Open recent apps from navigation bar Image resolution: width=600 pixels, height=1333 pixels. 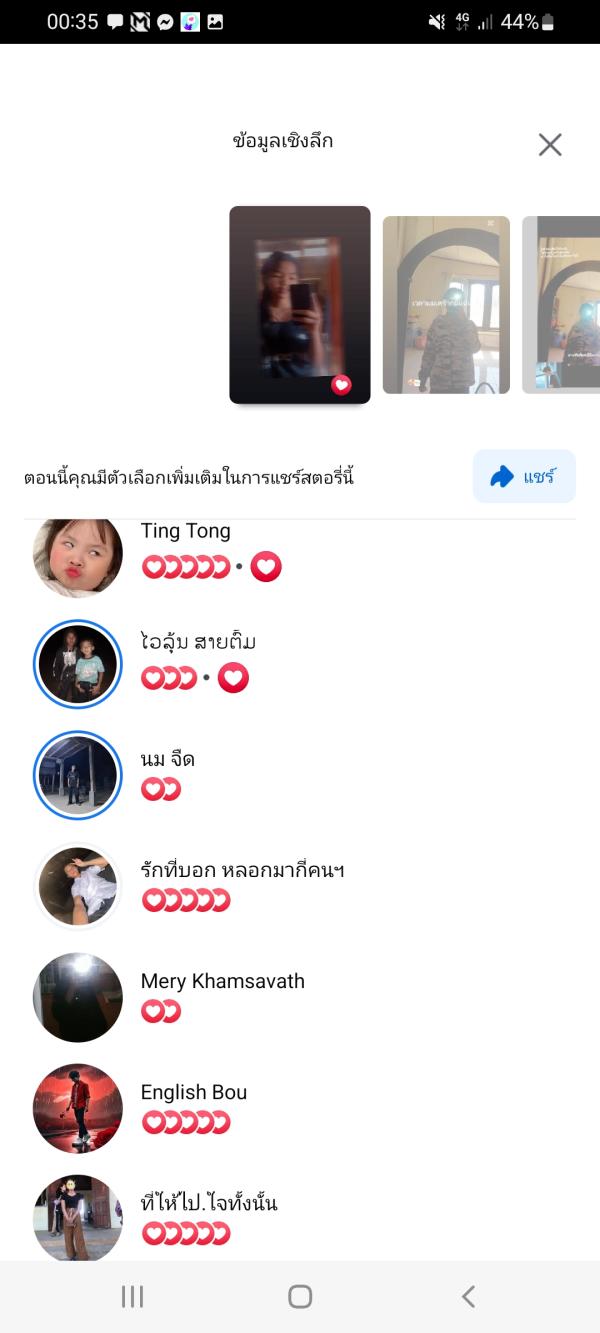pos(132,1297)
